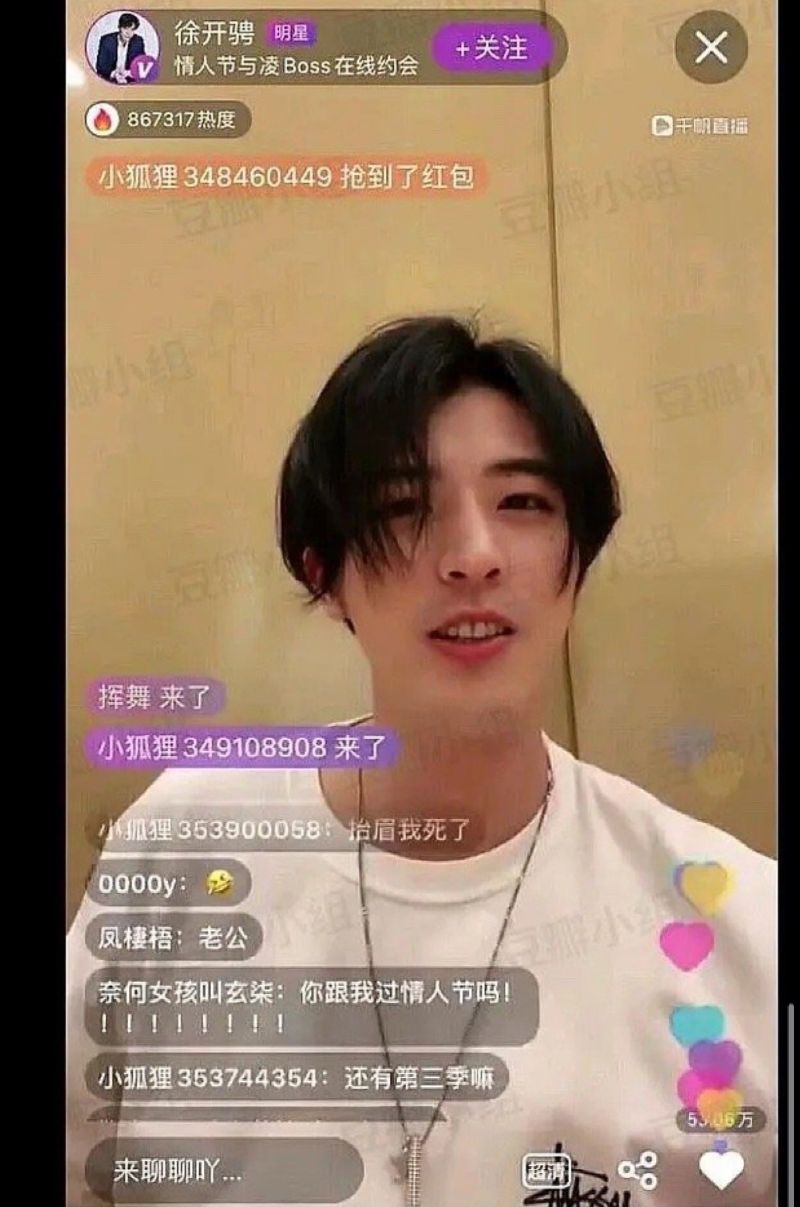This screenshot has width=800, height=1207.
Task: Share this live stream
Action: 637,1170
